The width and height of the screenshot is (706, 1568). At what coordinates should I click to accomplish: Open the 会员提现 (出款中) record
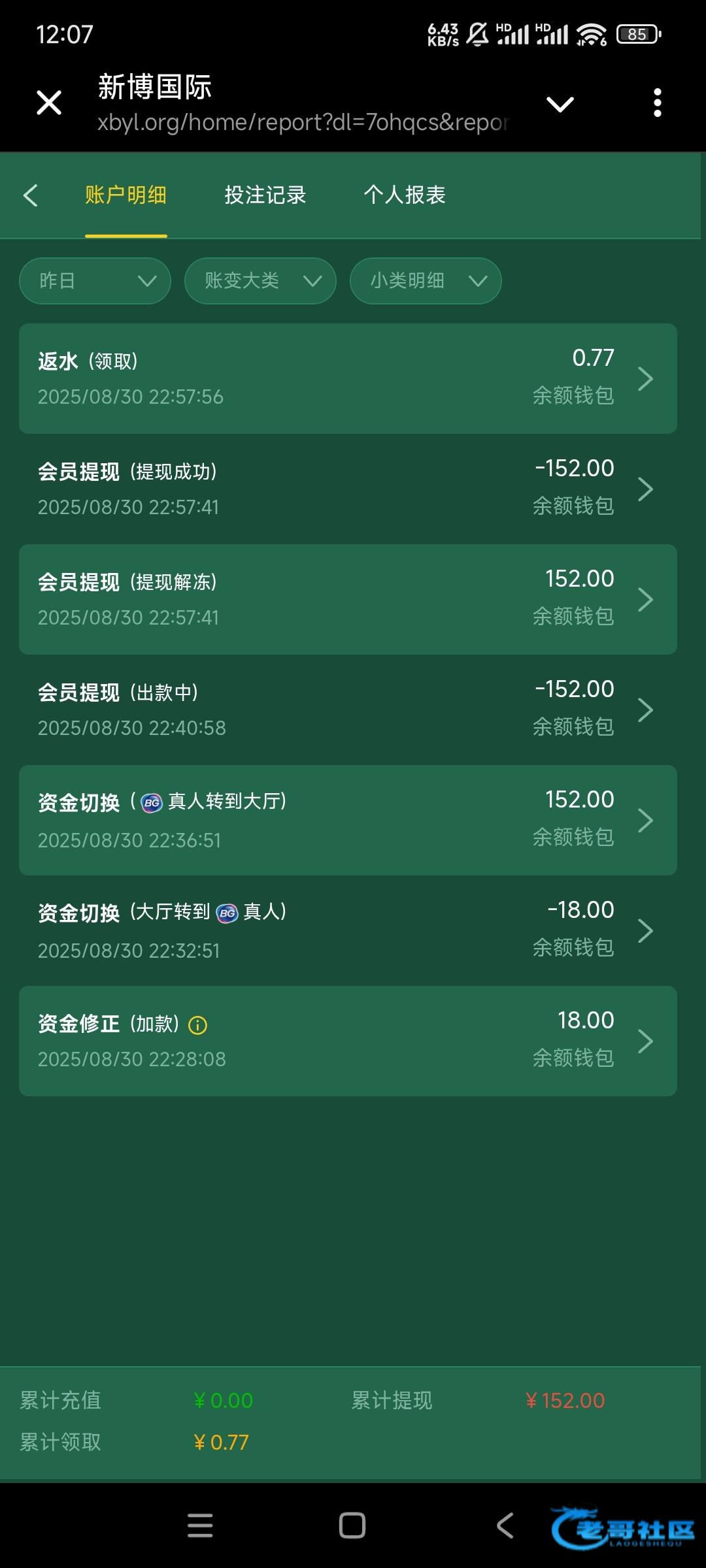[348, 710]
